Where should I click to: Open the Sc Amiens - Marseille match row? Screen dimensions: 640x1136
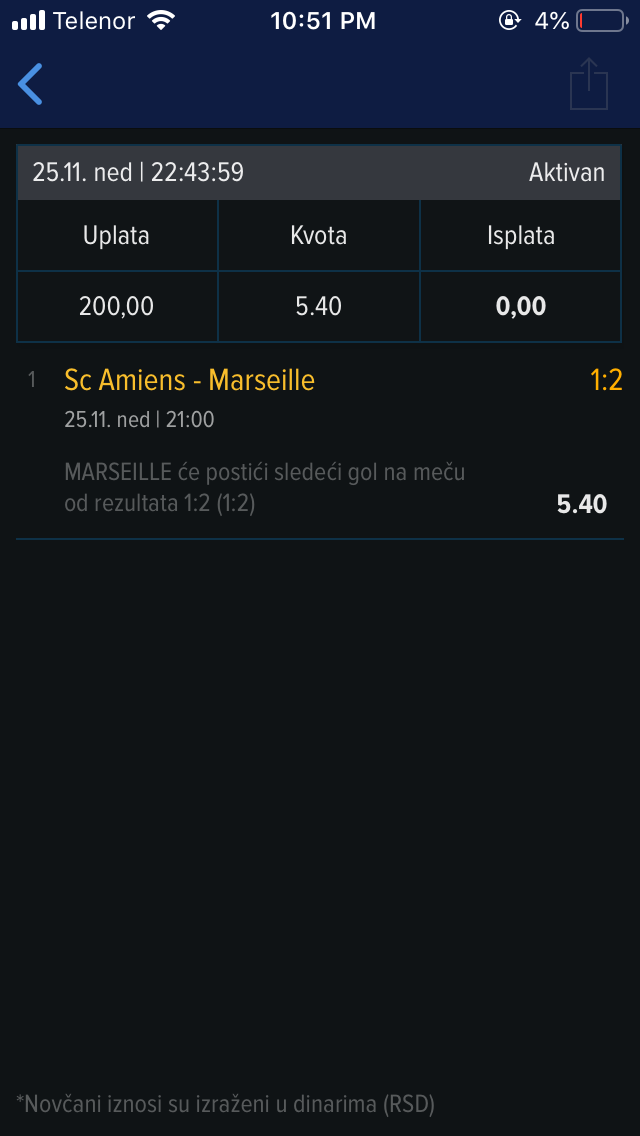coord(320,443)
